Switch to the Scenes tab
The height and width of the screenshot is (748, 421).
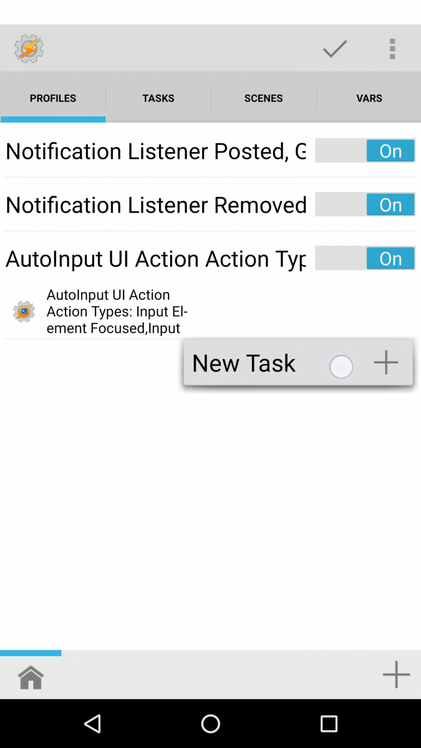tap(264, 98)
